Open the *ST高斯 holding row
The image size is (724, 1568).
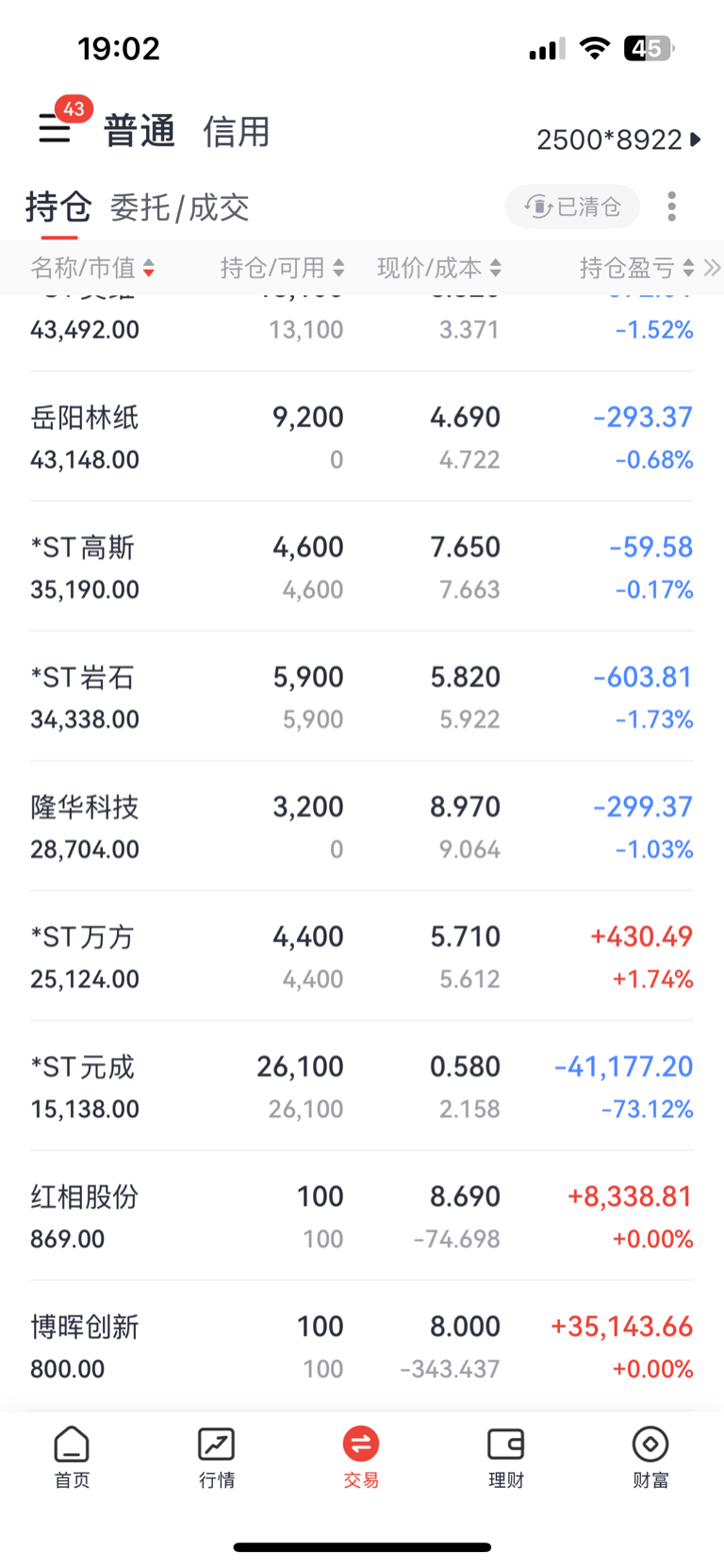point(362,567)
